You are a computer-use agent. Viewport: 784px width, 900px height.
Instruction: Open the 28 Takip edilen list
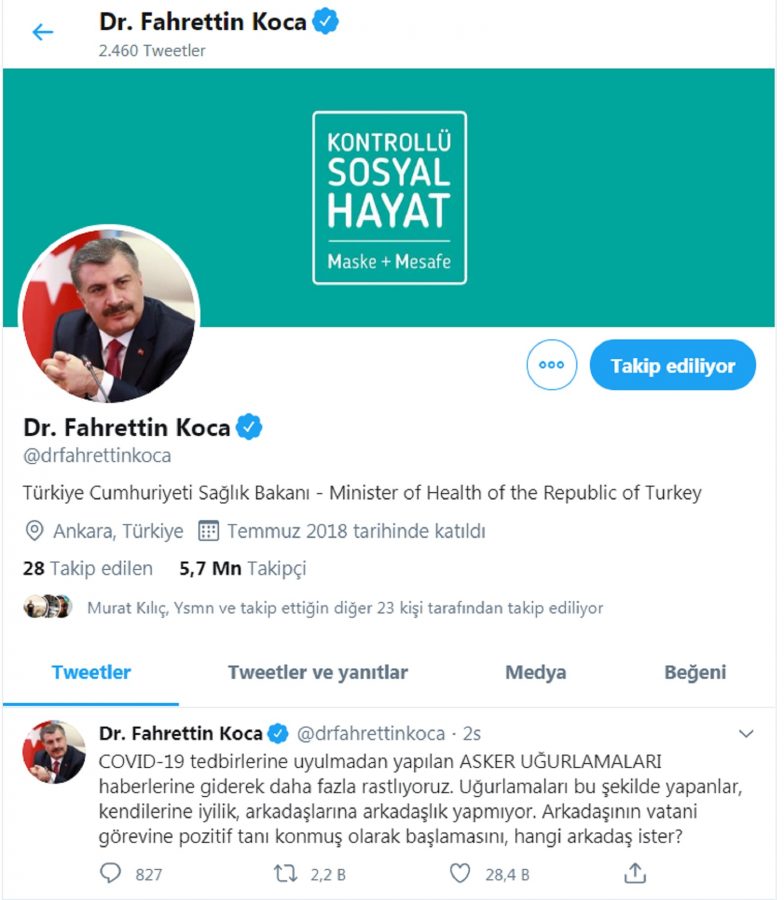(x=88, y=568)
